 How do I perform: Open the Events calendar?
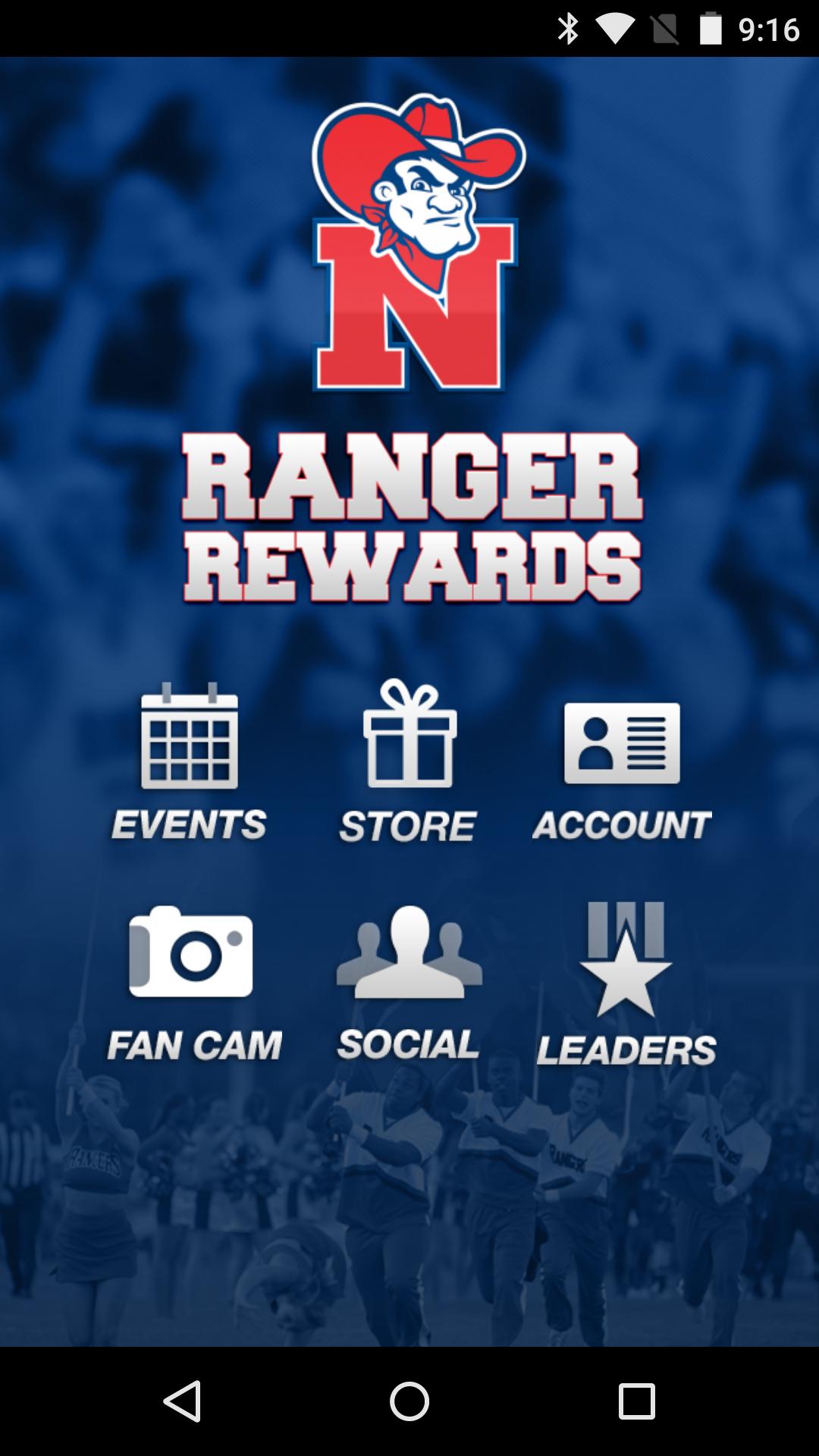190,761
